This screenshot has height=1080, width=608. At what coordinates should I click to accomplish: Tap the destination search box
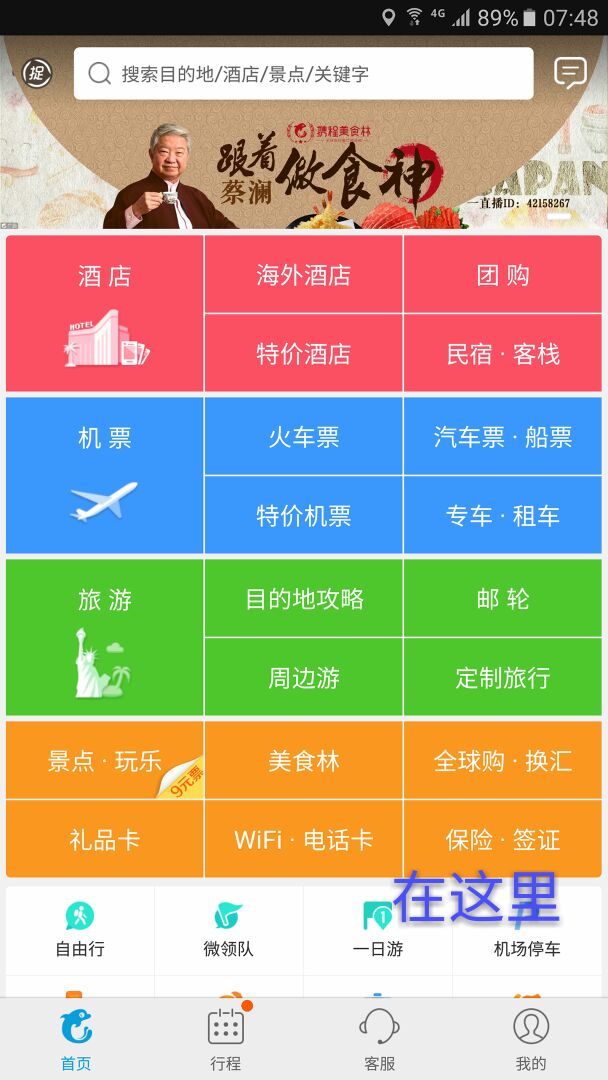tap(303, 73)
